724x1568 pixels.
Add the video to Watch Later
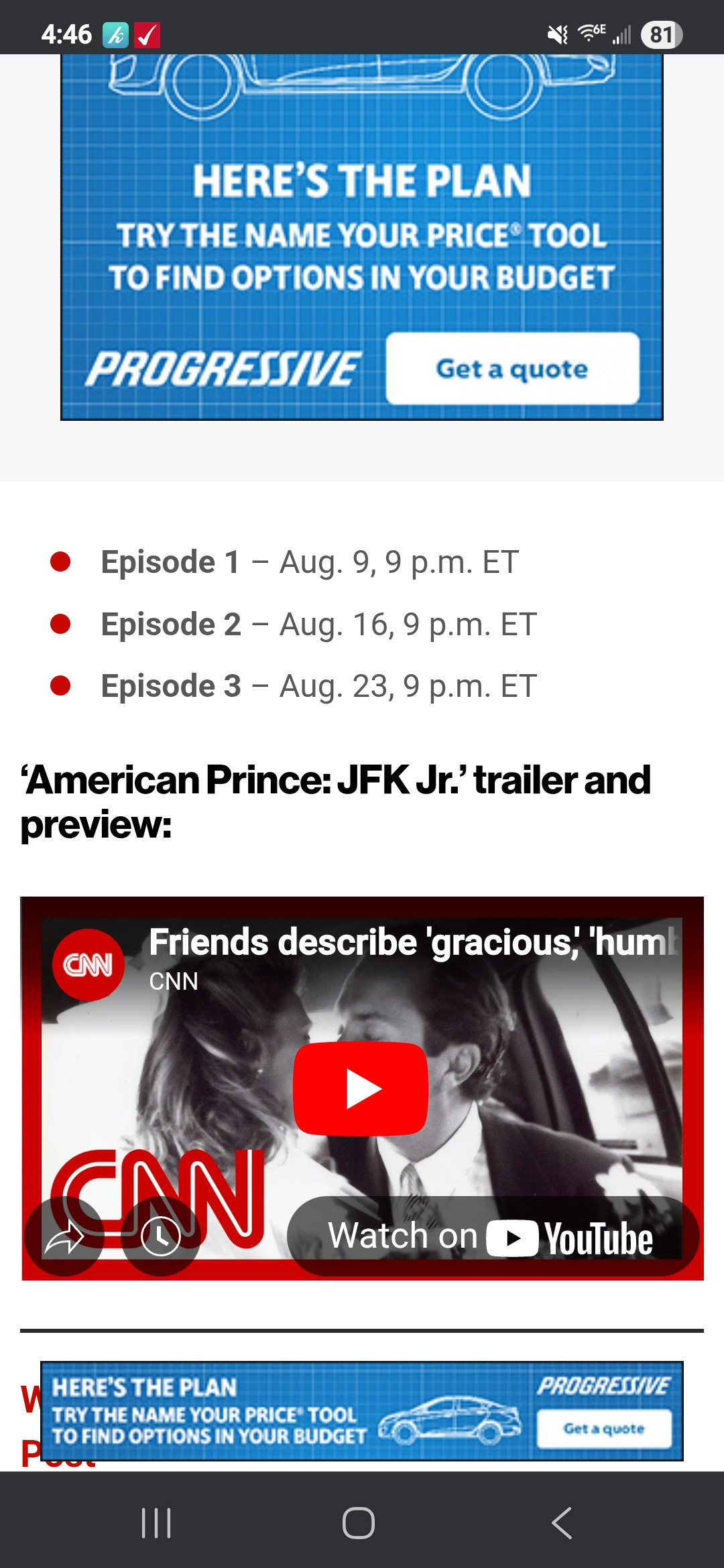(161, 1237)
